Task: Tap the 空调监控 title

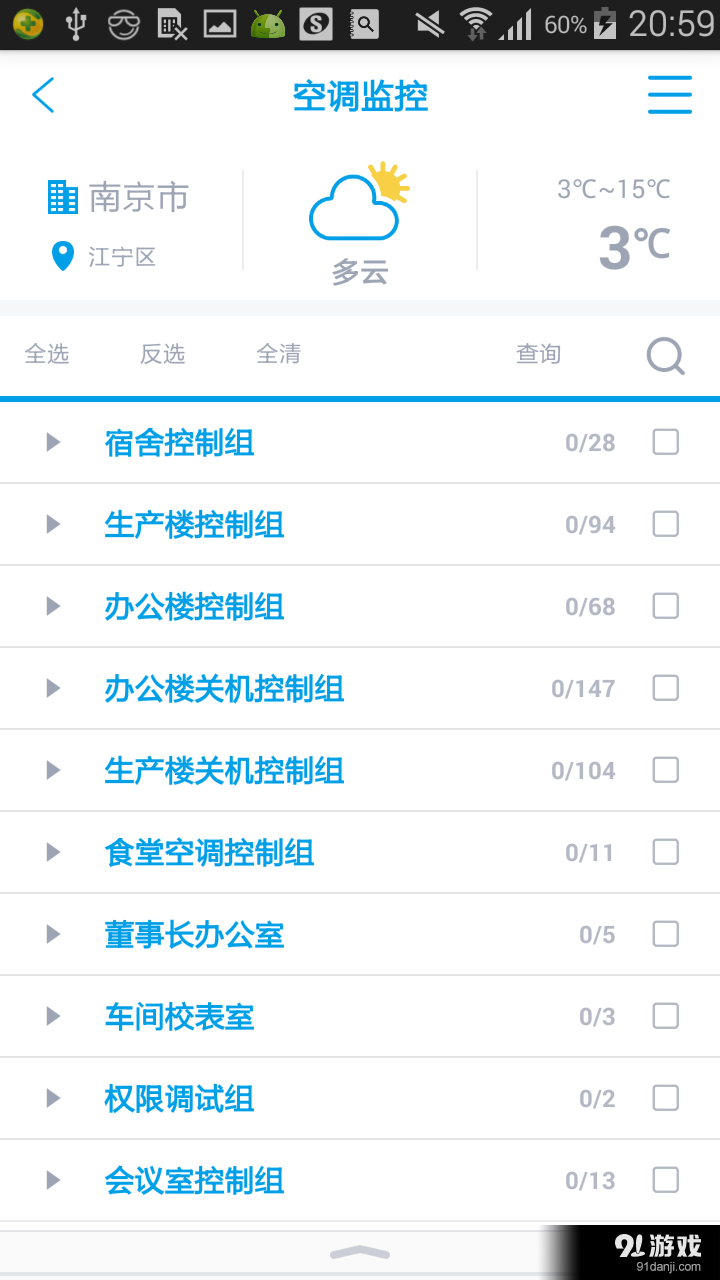Action: coord(360,96)
